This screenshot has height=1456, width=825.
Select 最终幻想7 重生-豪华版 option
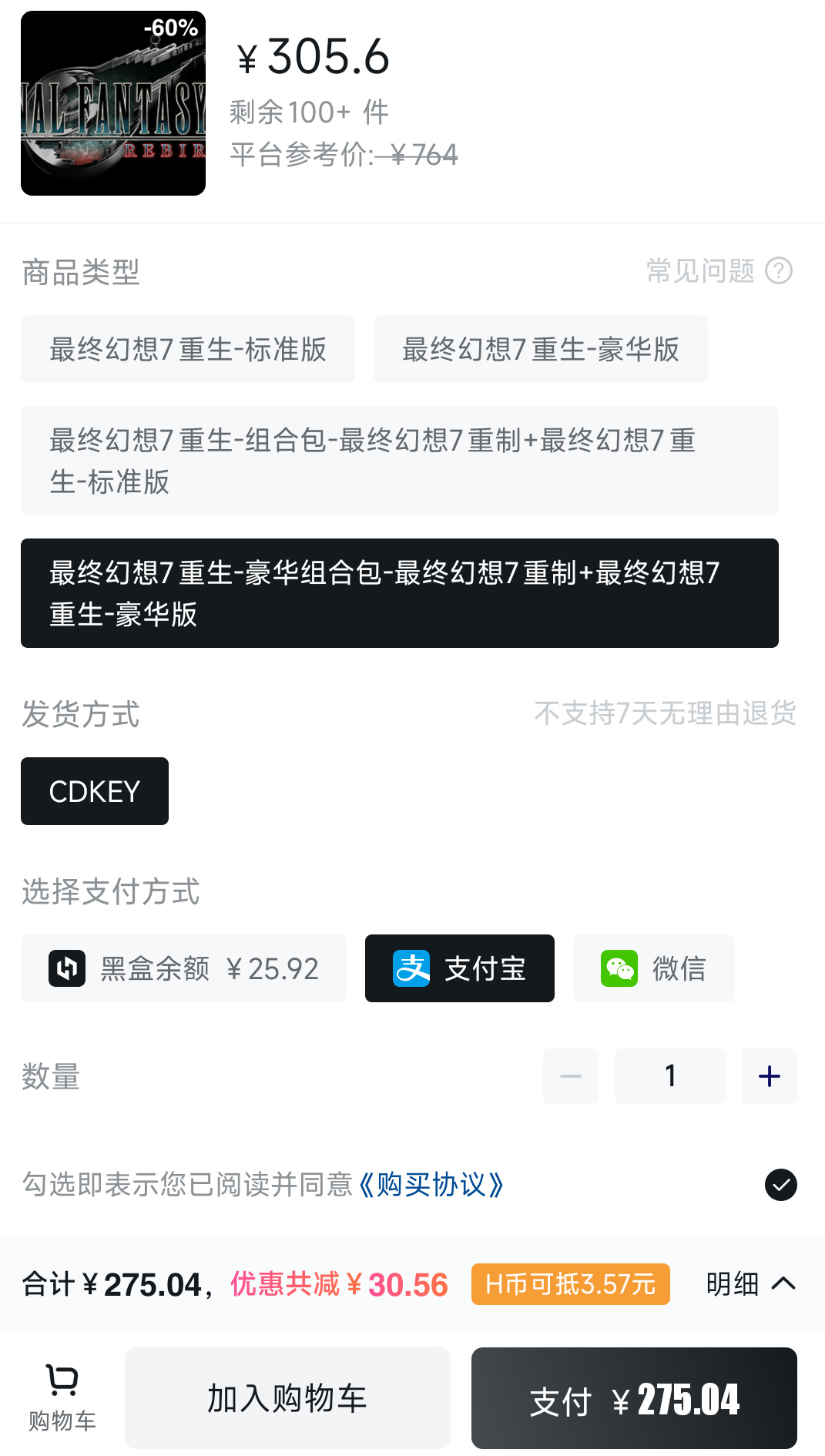[541, 349]
